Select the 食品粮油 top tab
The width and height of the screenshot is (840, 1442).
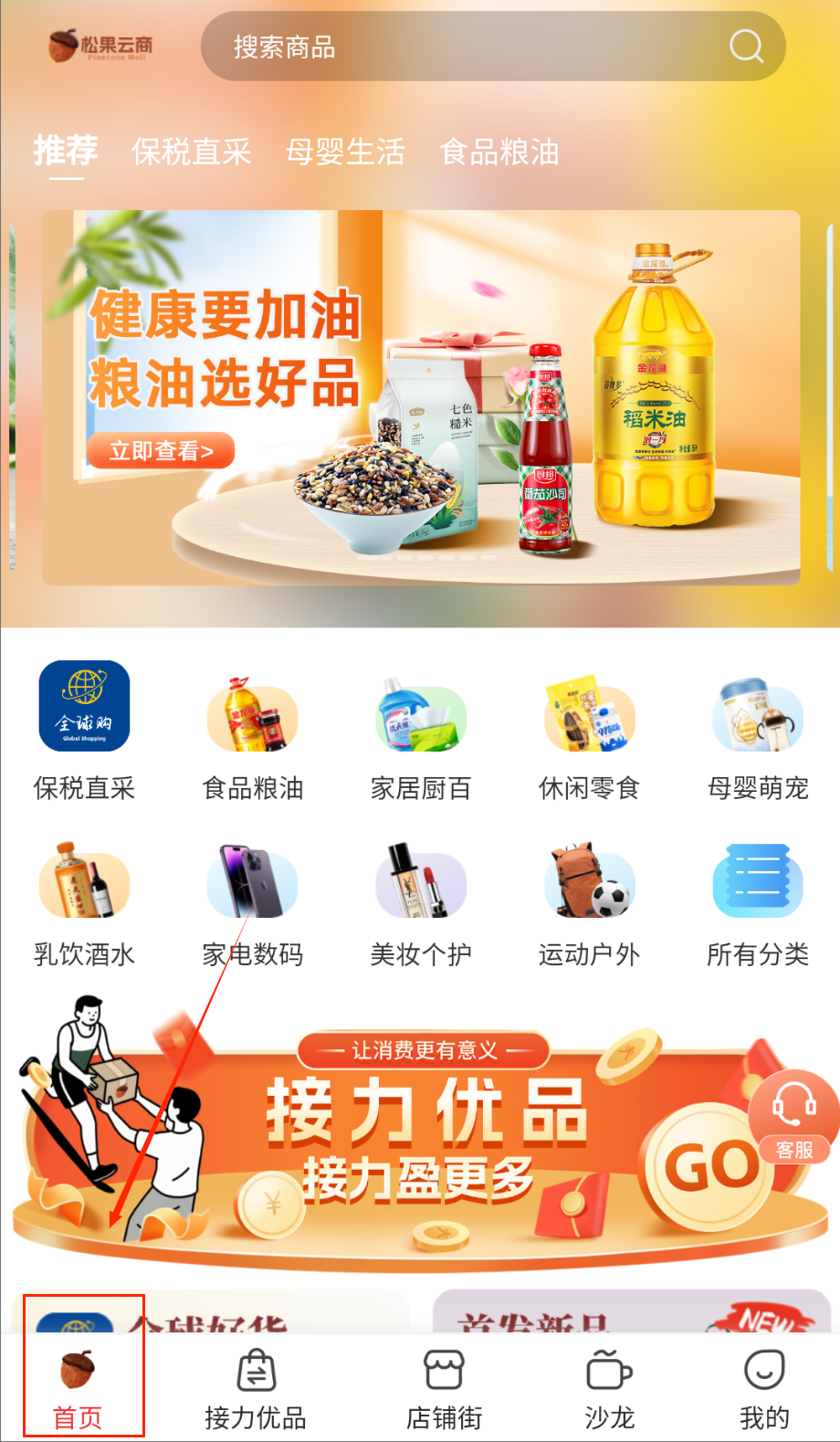499,152
